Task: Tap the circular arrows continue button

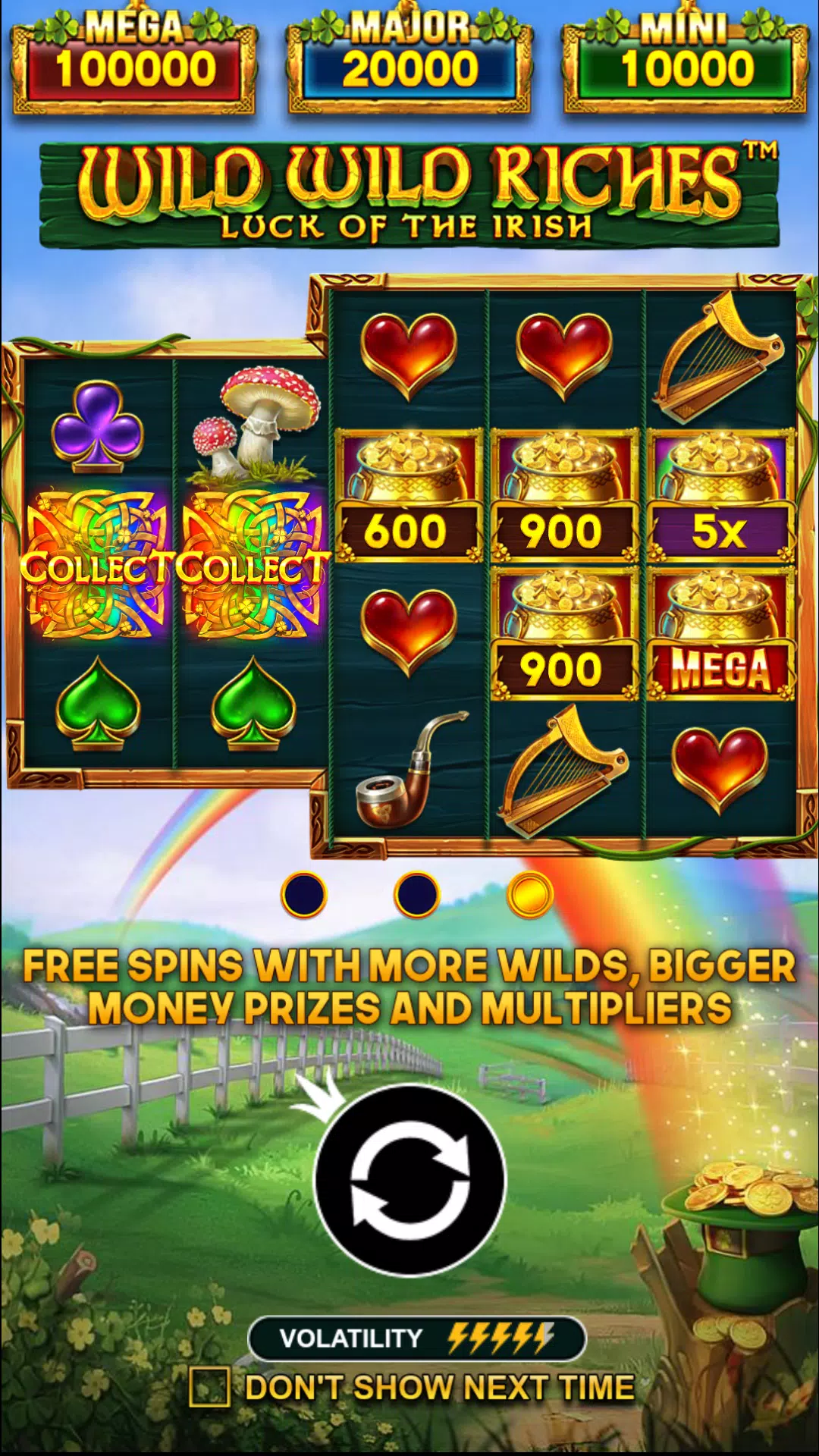Action: (410, 1181)
